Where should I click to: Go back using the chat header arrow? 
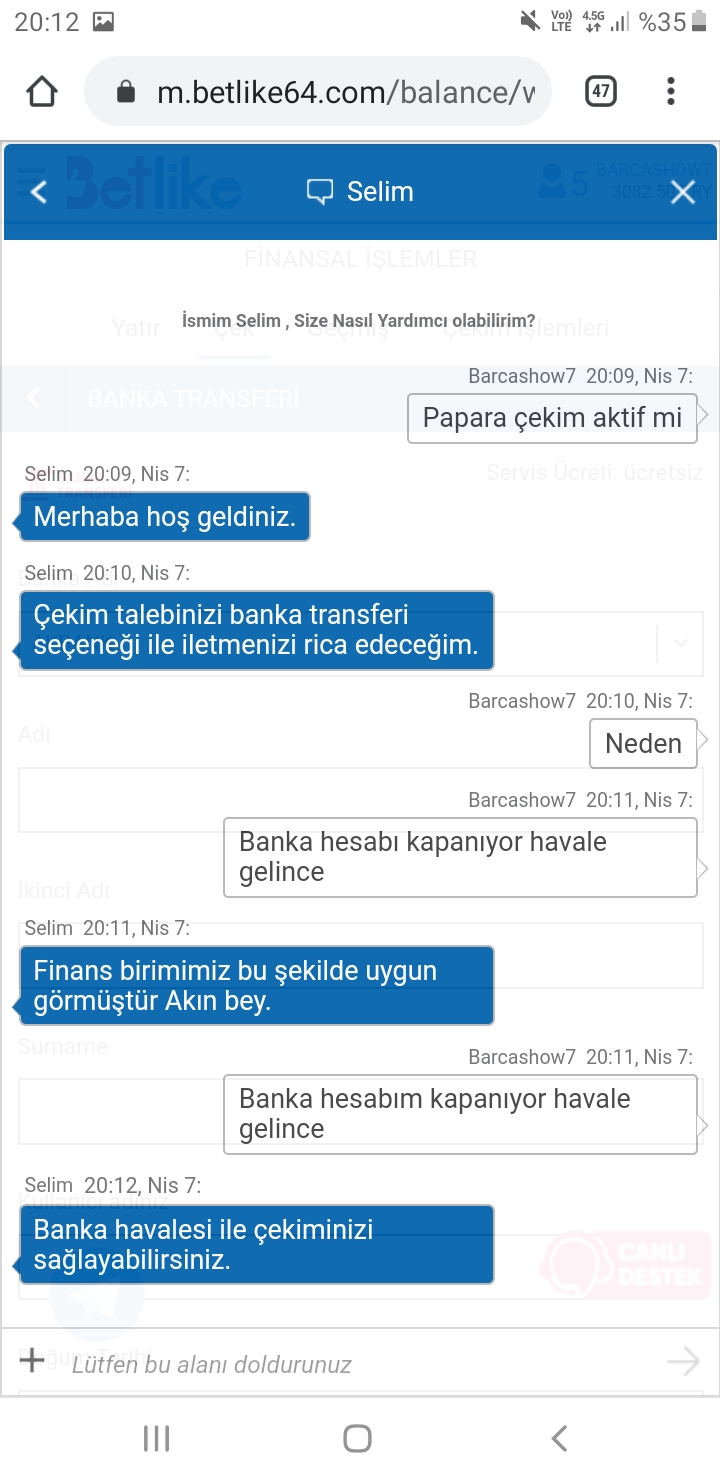[38, 192]
